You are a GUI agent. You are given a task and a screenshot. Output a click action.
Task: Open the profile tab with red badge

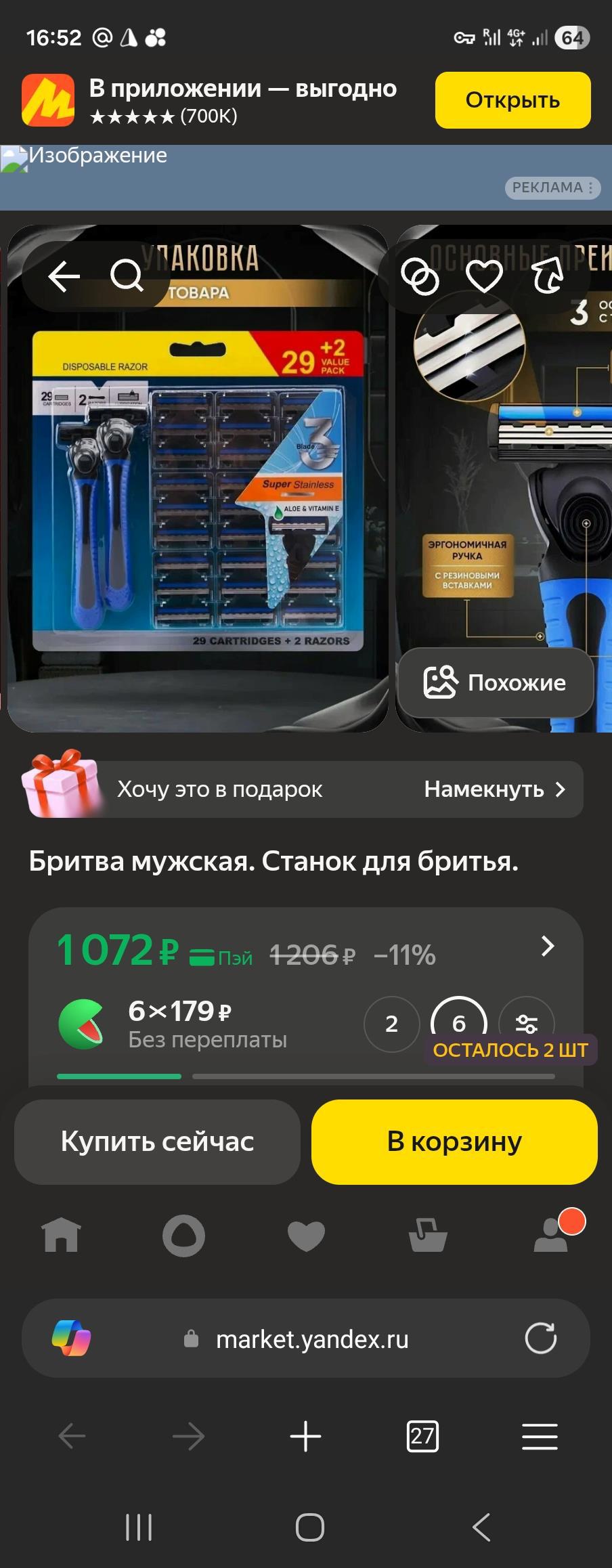tap(552, 1236)
